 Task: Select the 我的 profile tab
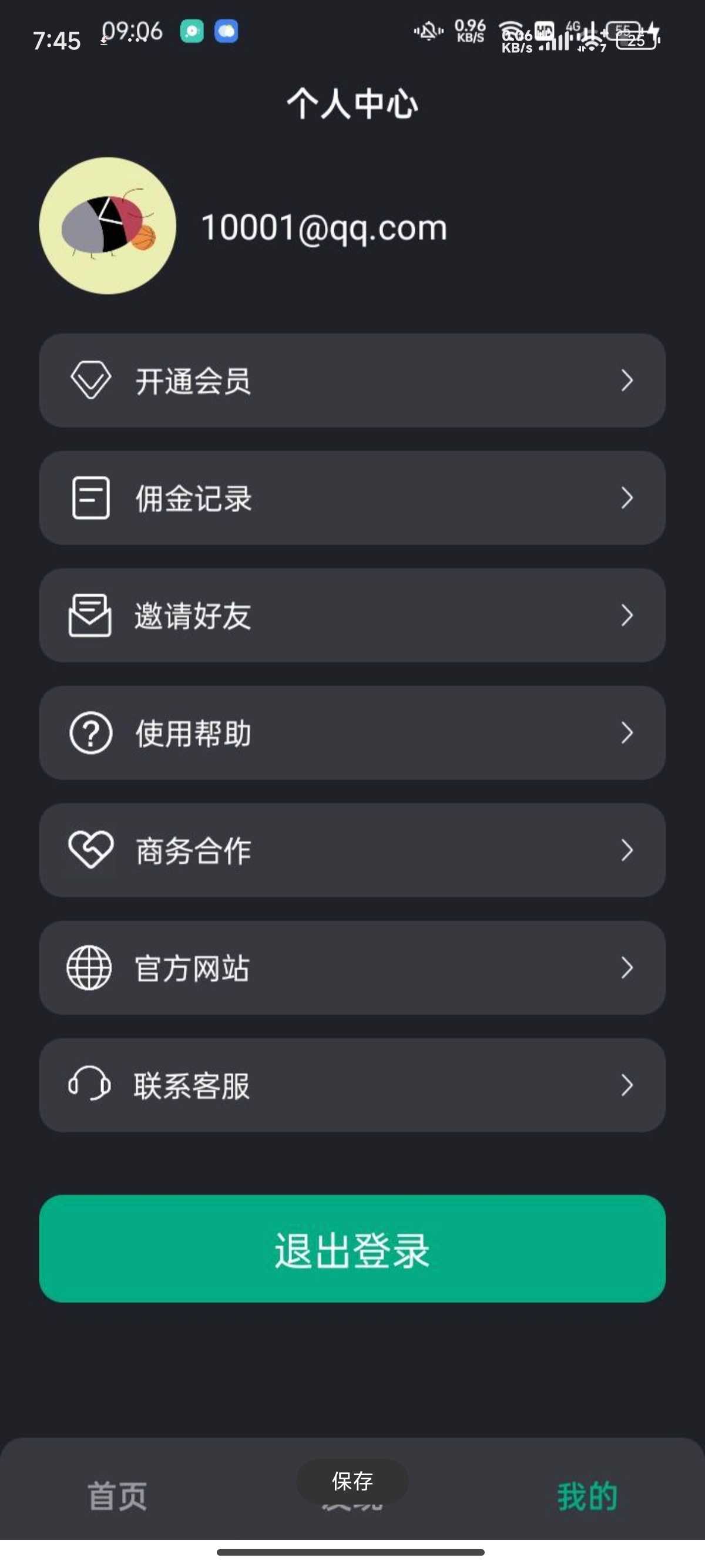(x=587, y=1497)
